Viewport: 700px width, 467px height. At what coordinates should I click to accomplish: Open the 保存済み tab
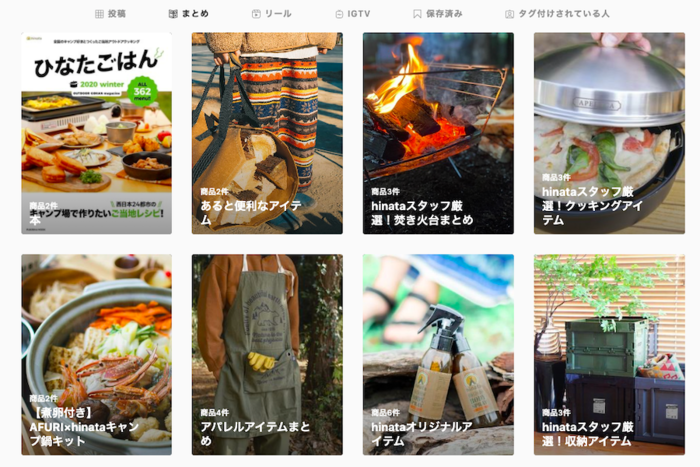[438, 14]
